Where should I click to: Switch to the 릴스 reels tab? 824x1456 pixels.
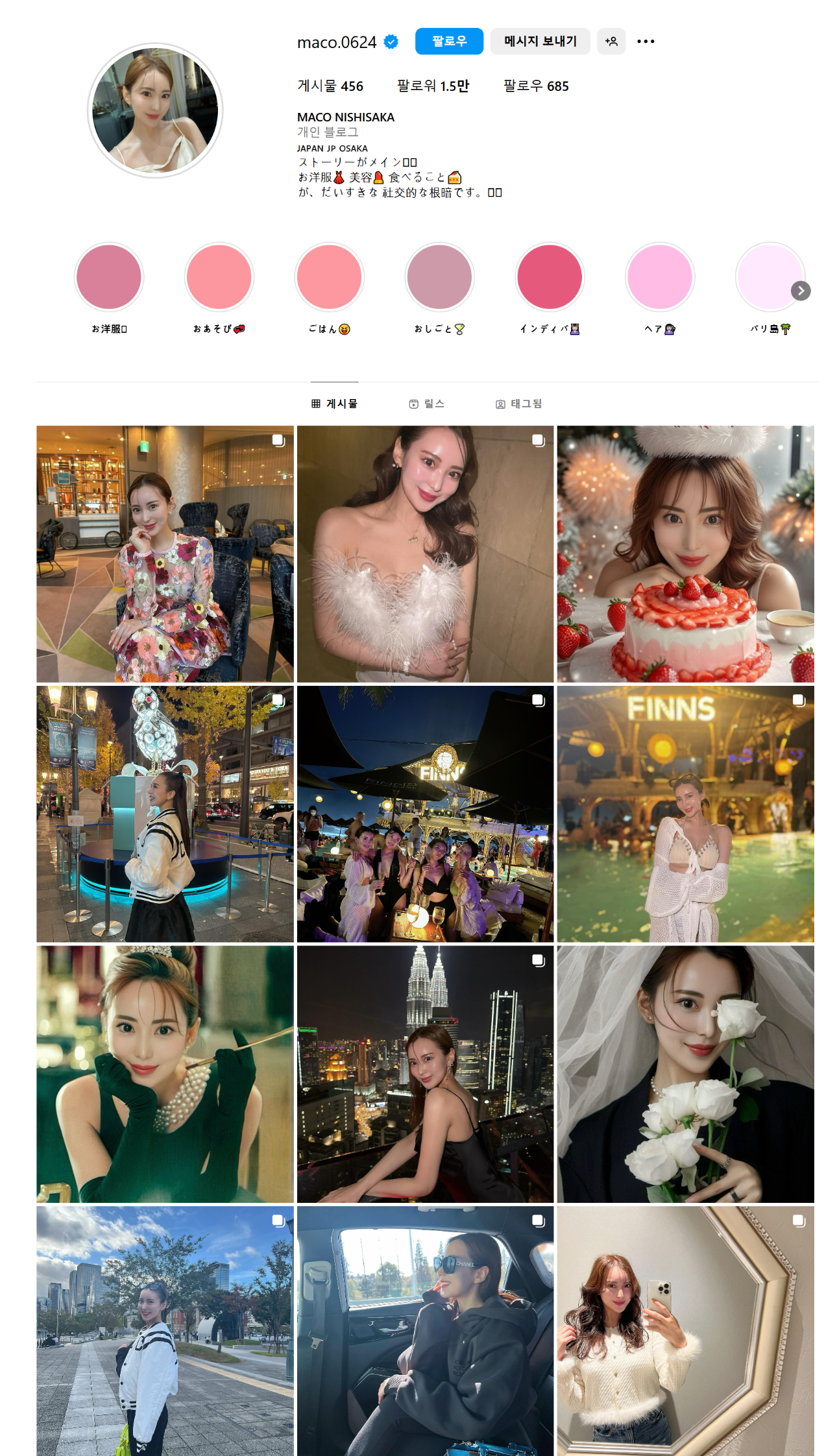tap(427, 404)
